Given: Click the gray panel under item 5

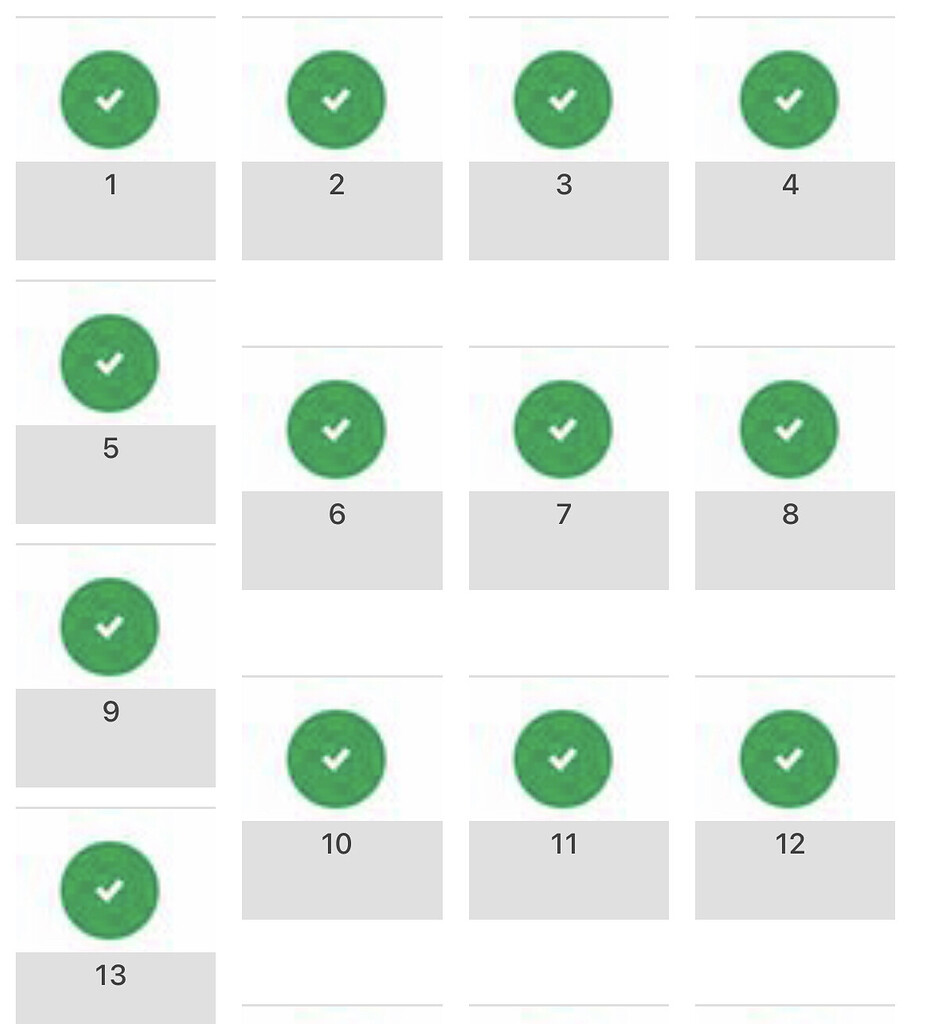Looking at the screenshot, I should tap(113, 475).
